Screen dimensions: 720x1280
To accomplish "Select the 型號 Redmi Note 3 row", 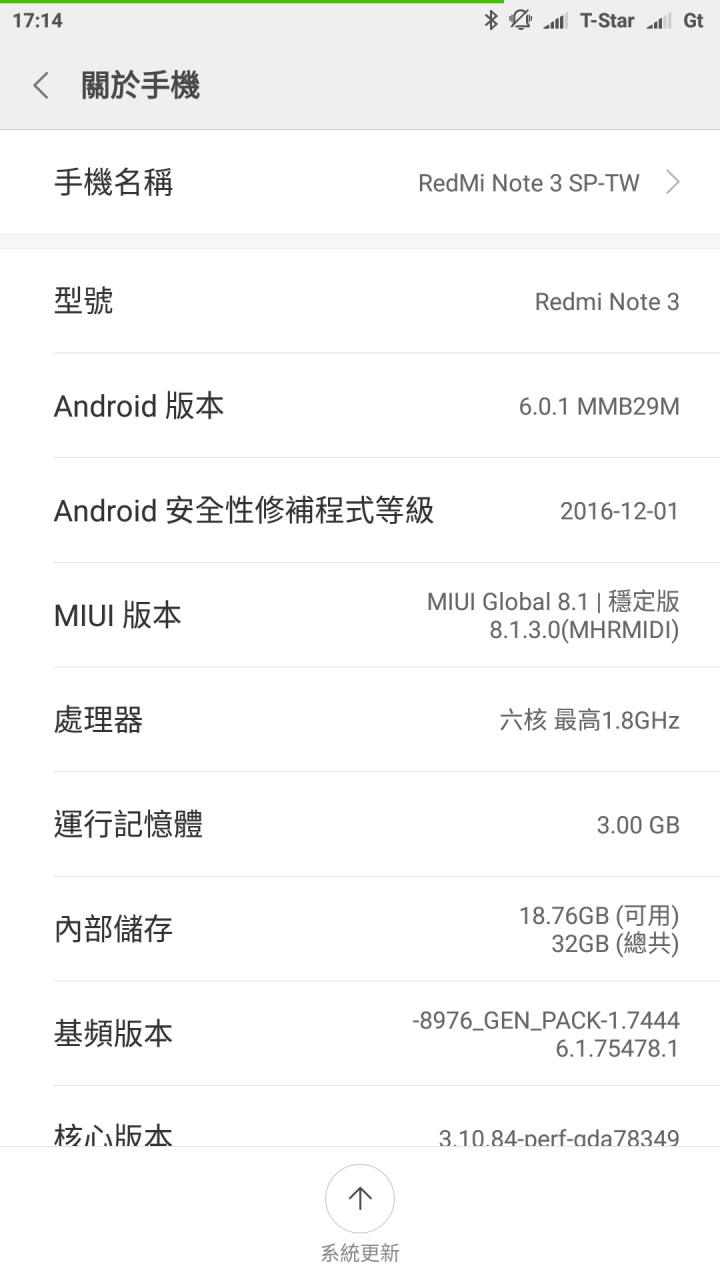I will 360,301.
